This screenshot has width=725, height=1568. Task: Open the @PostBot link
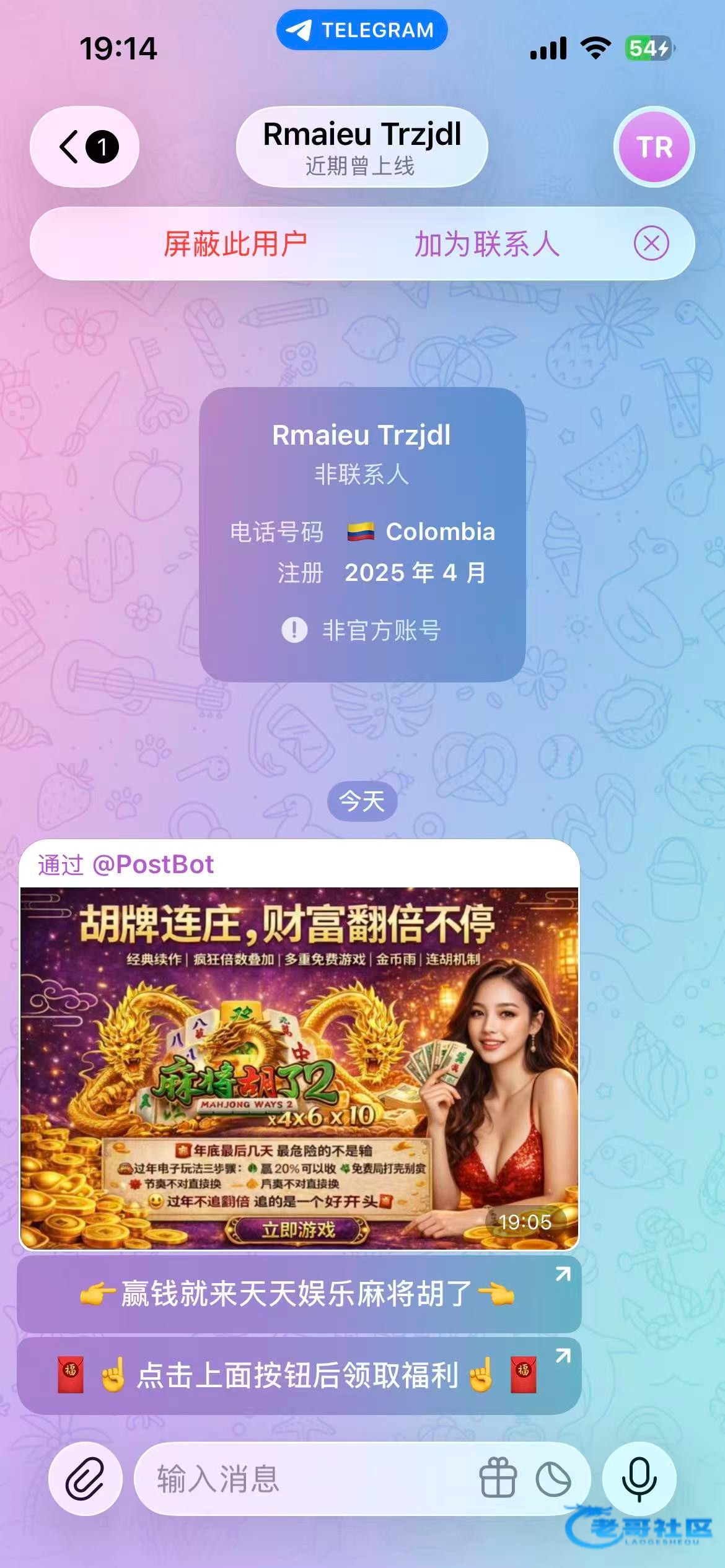click(x=152, y=865)
